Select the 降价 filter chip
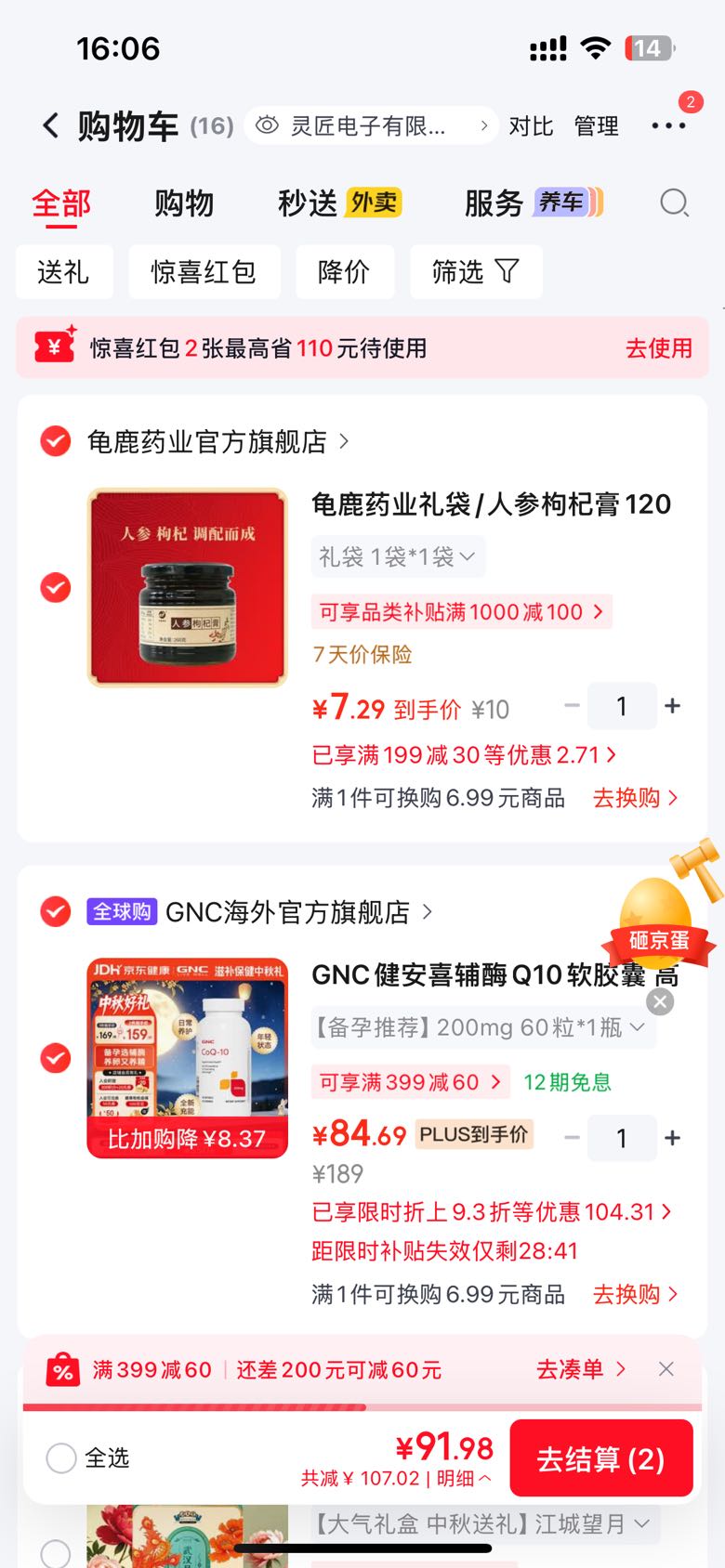The width and height of the screenshot is (725, 1568). coord(344,272)
